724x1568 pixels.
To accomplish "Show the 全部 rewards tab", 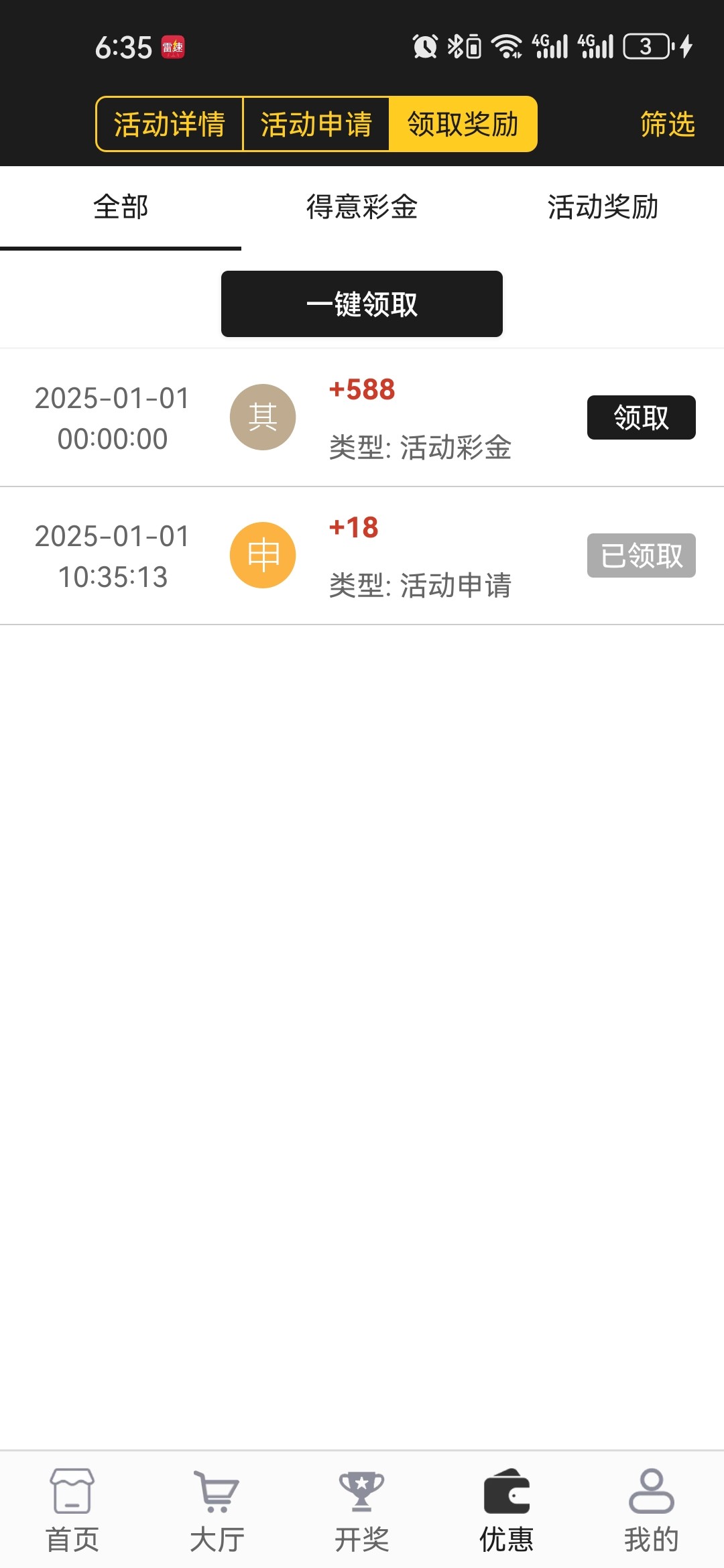I will [121, 207].
